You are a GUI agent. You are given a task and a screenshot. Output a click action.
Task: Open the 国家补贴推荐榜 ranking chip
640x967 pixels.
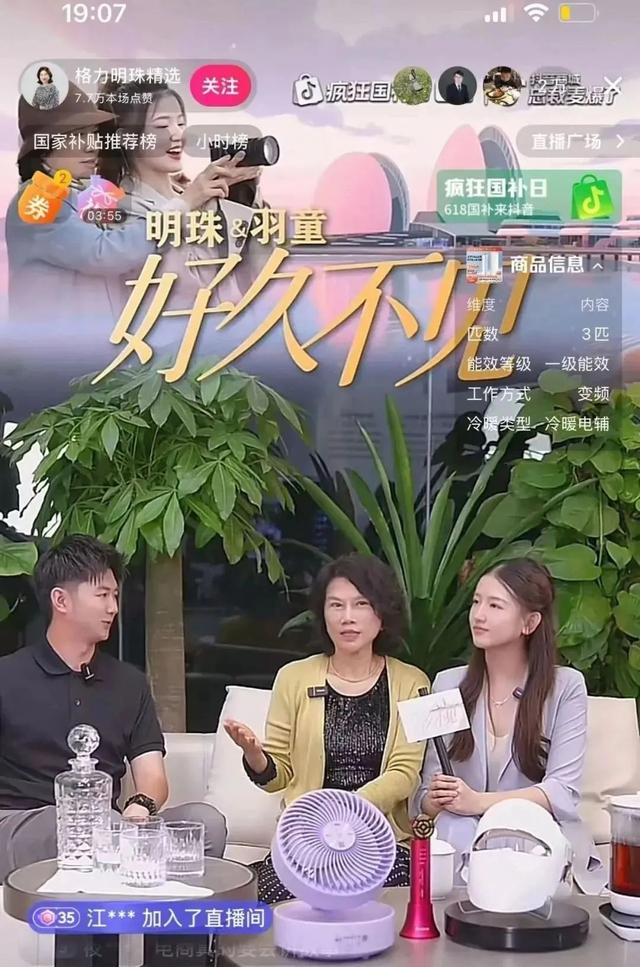[x=95, y=142]
